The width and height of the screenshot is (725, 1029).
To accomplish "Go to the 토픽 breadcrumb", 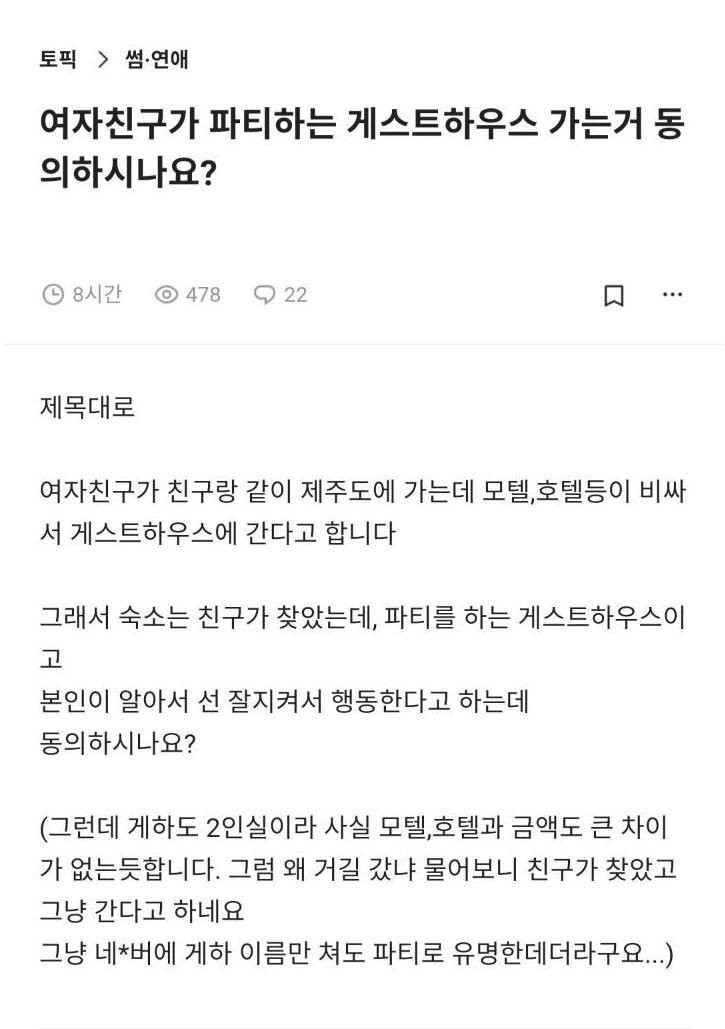I will pyautogui.click(x=58, y=59).
